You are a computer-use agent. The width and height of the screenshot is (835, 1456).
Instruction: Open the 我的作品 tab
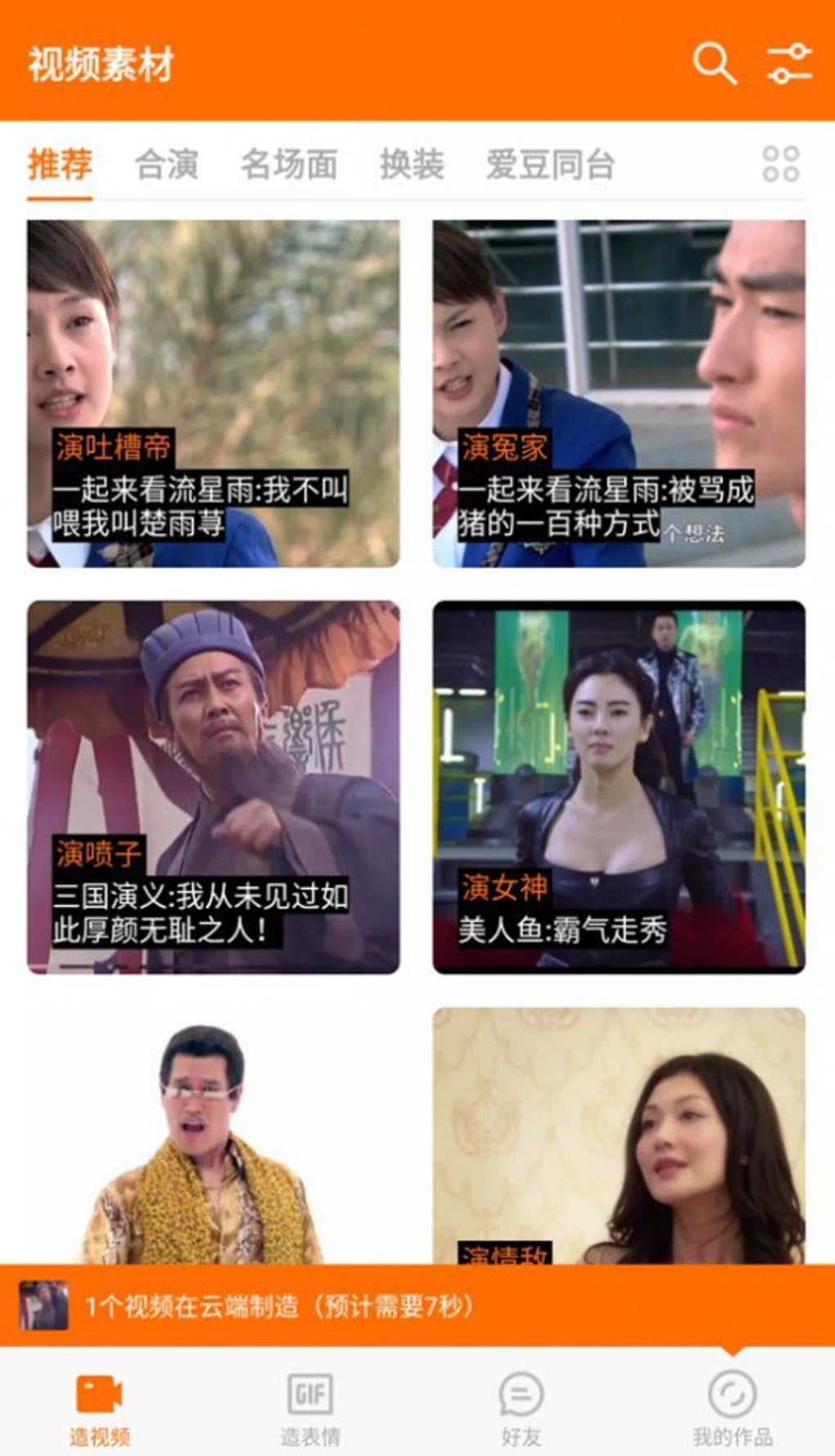tap(732, 1406)
